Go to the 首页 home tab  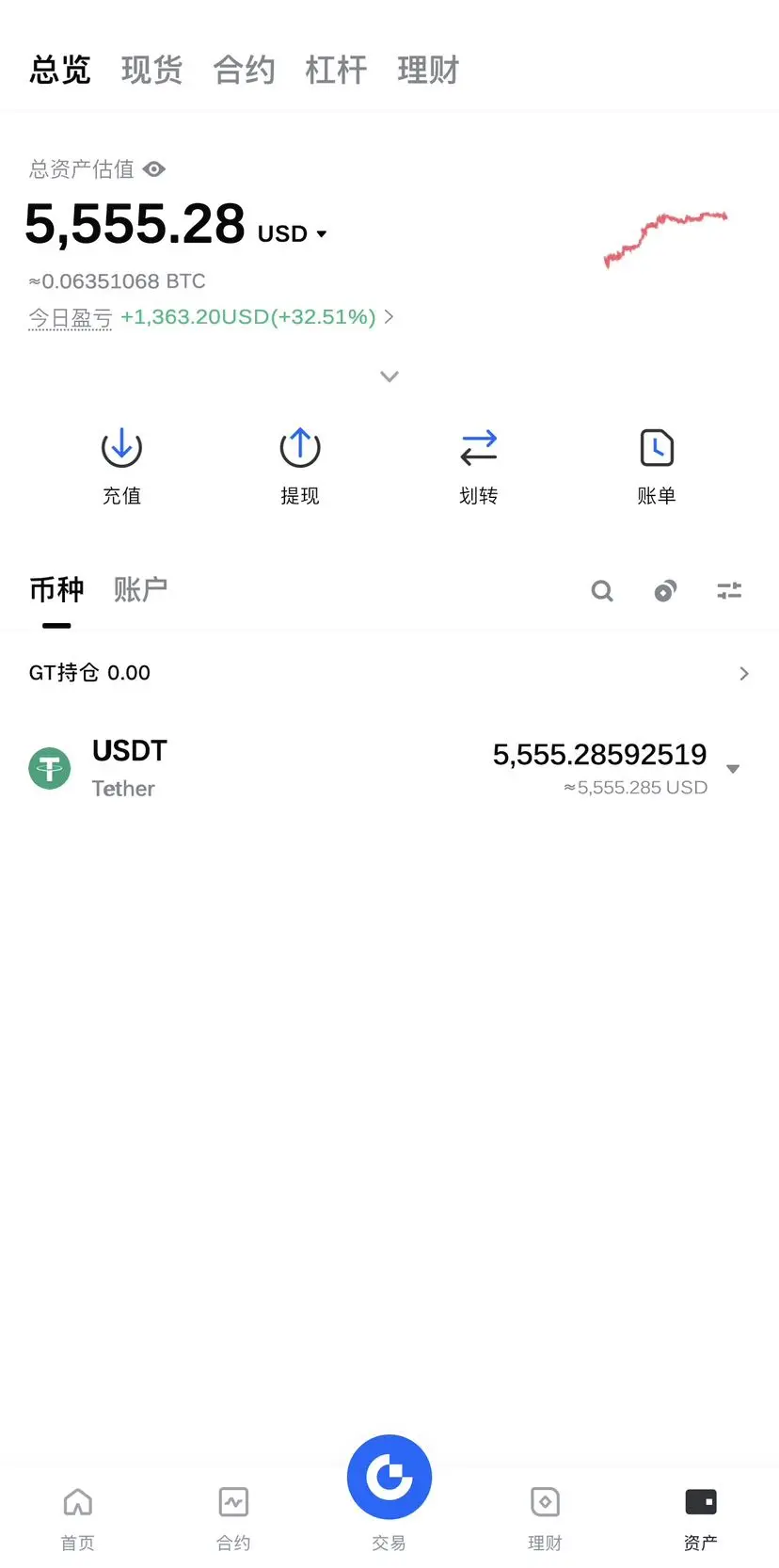point(78,1518)
